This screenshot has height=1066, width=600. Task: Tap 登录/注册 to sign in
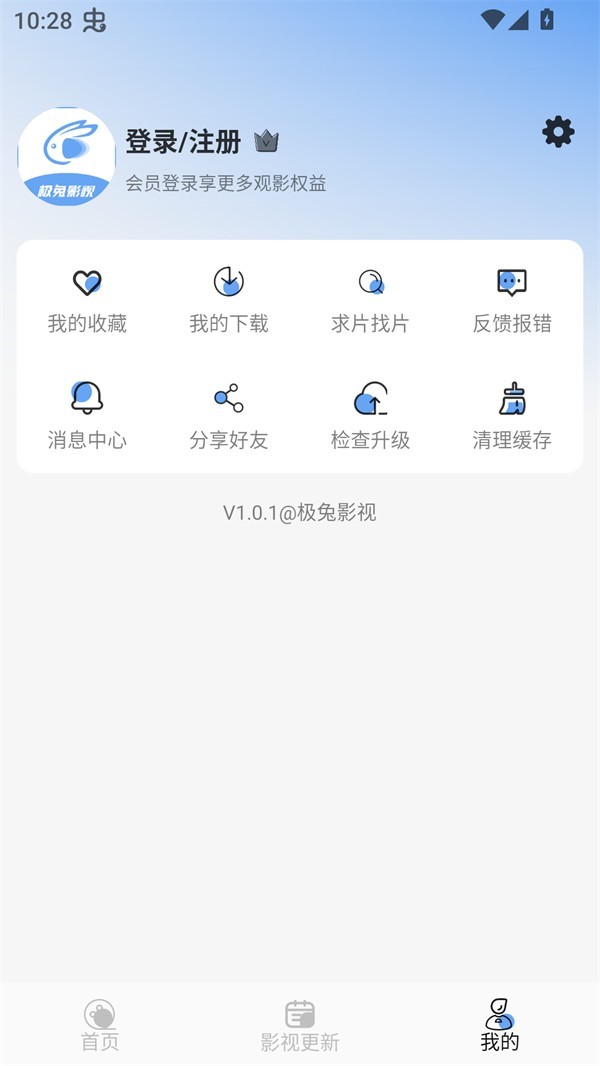coord(184,142)
